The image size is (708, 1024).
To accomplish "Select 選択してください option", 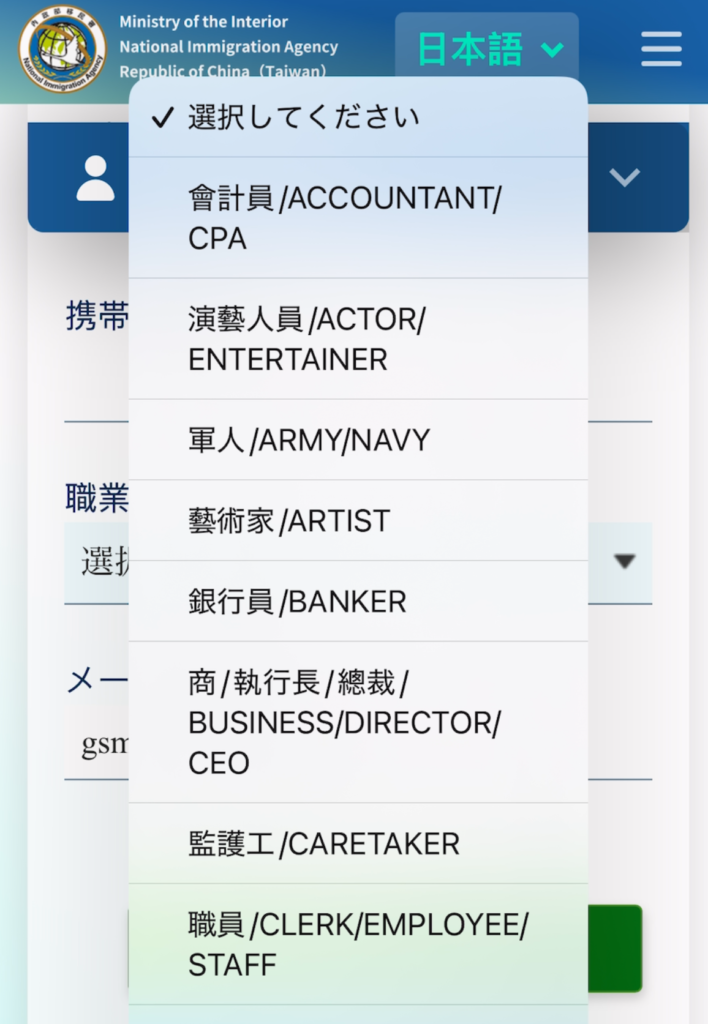I will pos(357,118).
